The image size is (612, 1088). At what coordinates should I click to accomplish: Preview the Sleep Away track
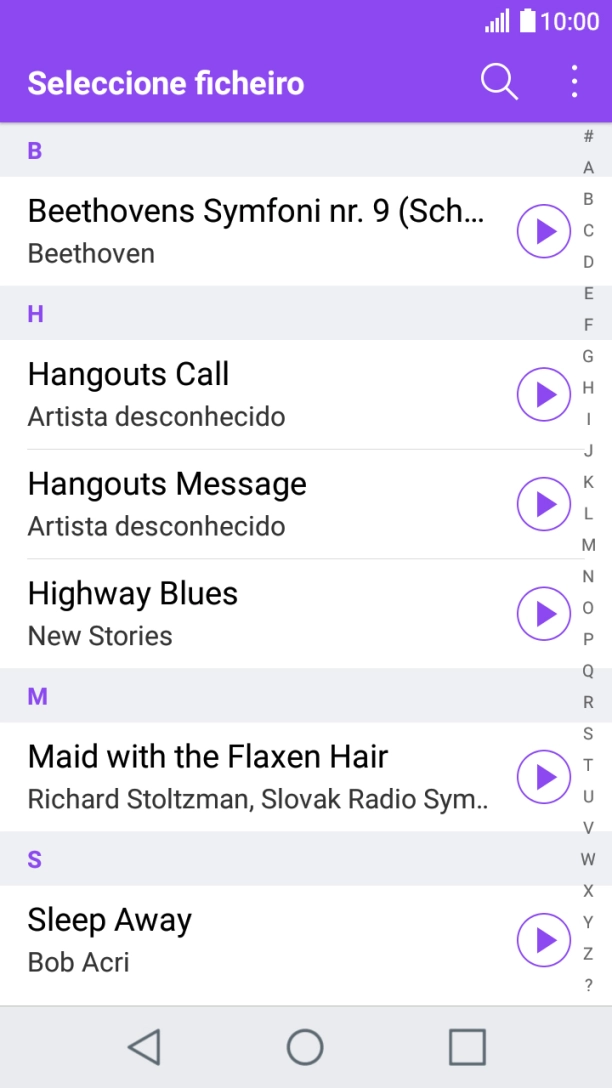pyautogui.click(x=544, y=940)
